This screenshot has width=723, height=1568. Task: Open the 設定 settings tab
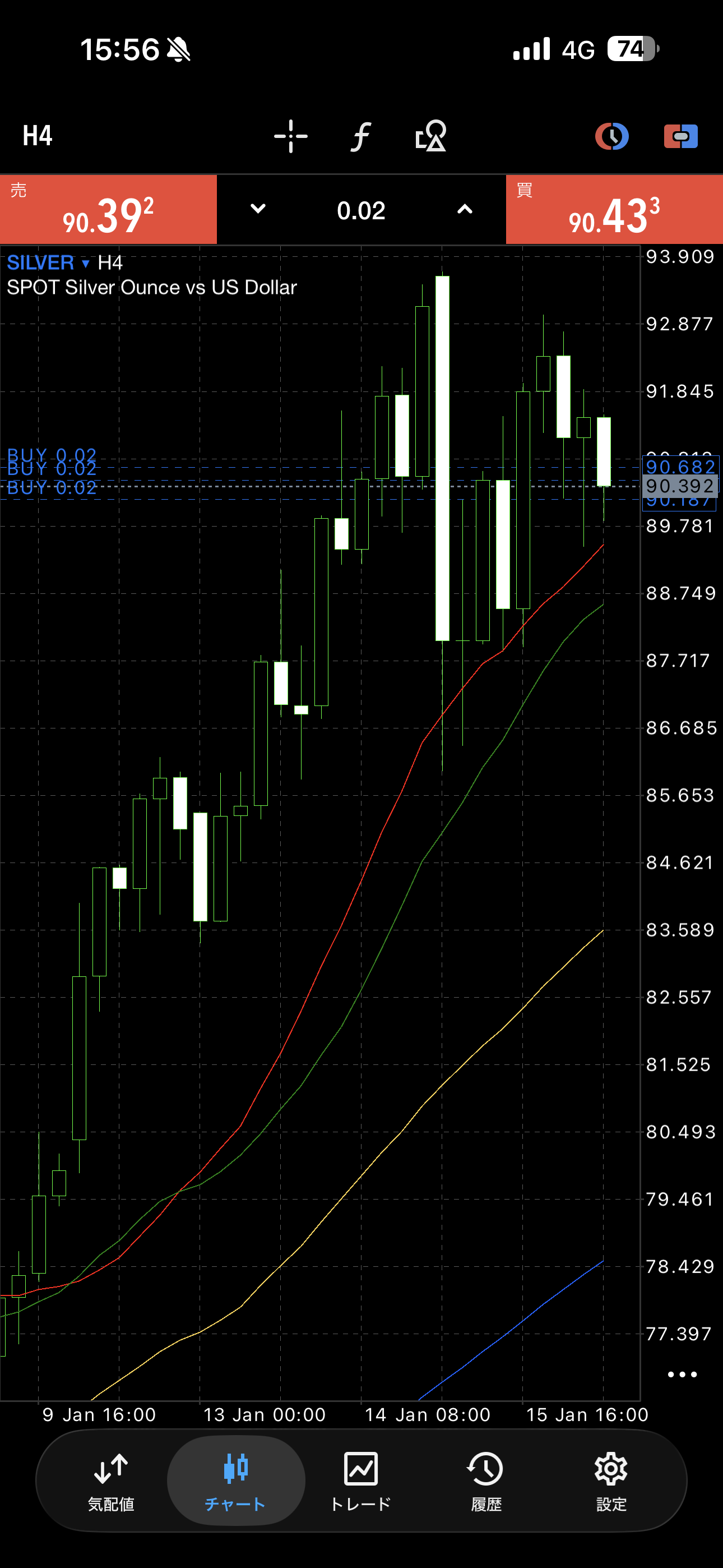coord(611,1481)
